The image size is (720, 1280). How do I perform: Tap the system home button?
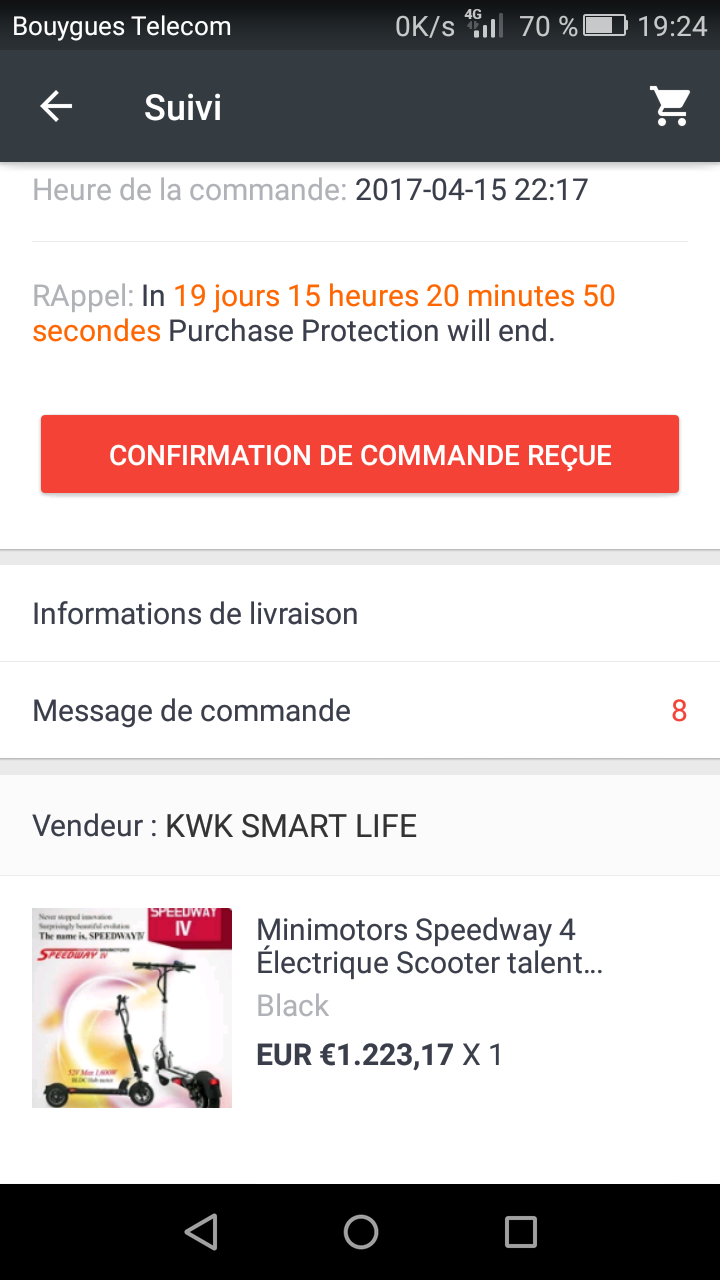pyautogui.click(x=360, y=1232)
